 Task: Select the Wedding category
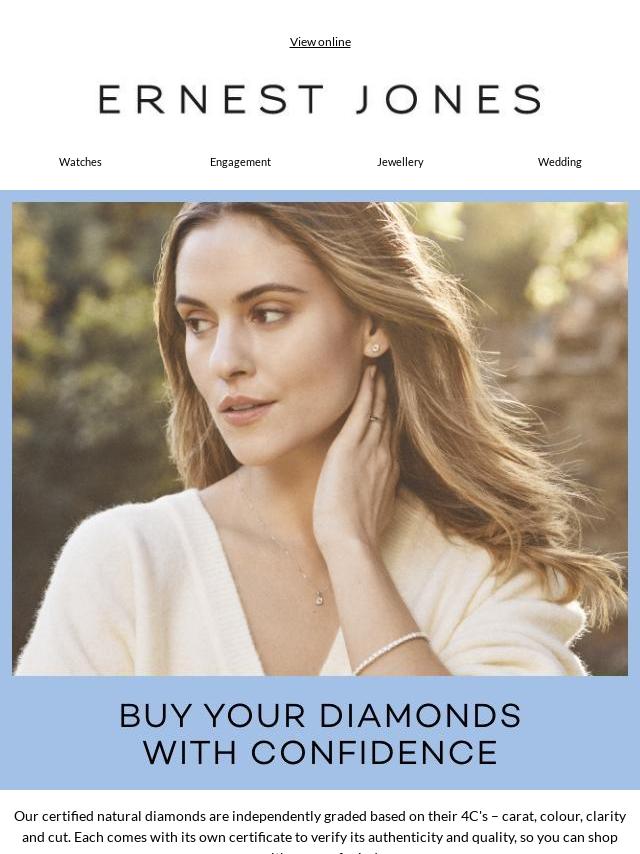(x=559, y=162)
